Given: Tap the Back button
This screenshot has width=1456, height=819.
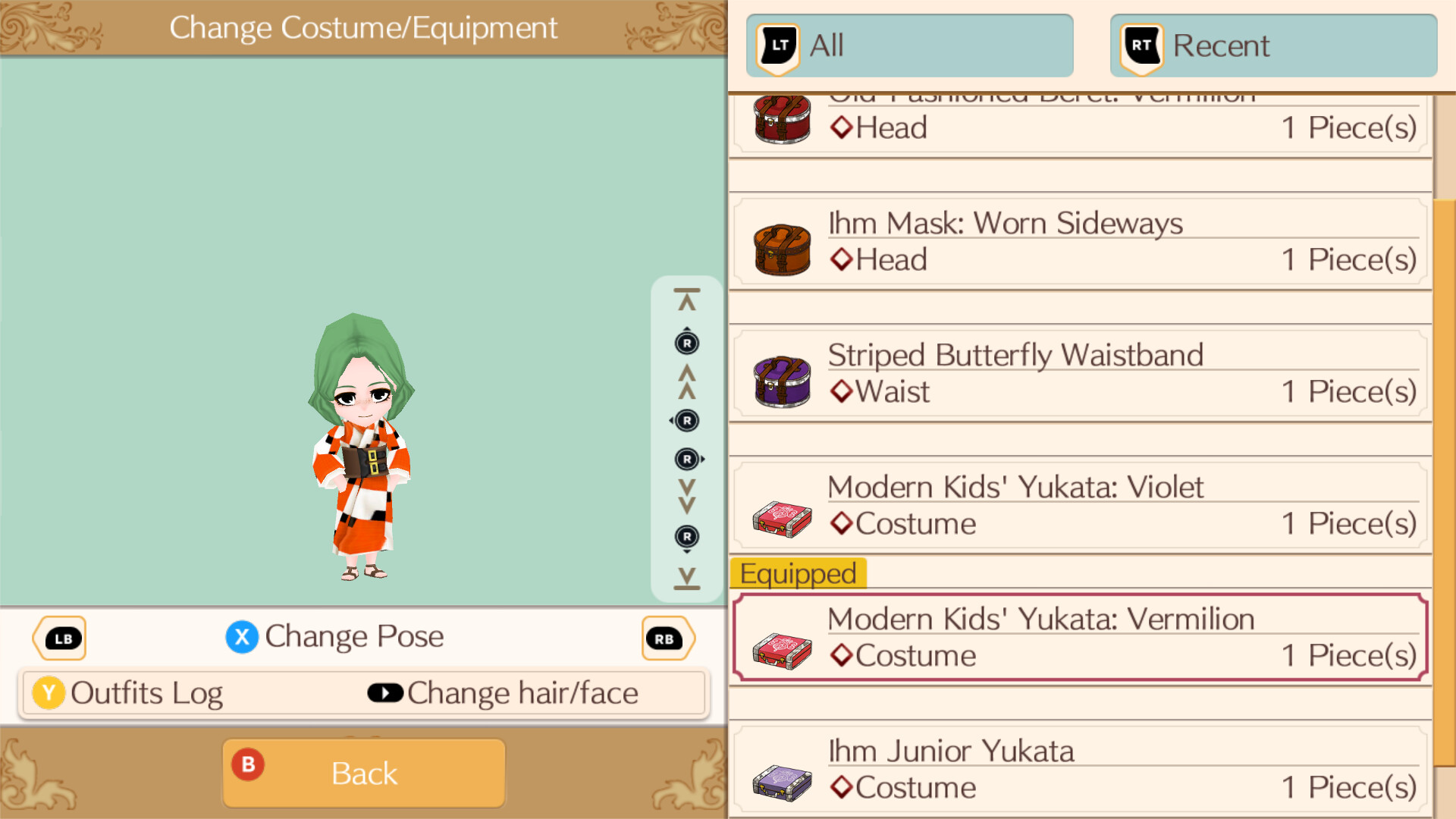Looking at the screenshot, I should coord(364,773).
